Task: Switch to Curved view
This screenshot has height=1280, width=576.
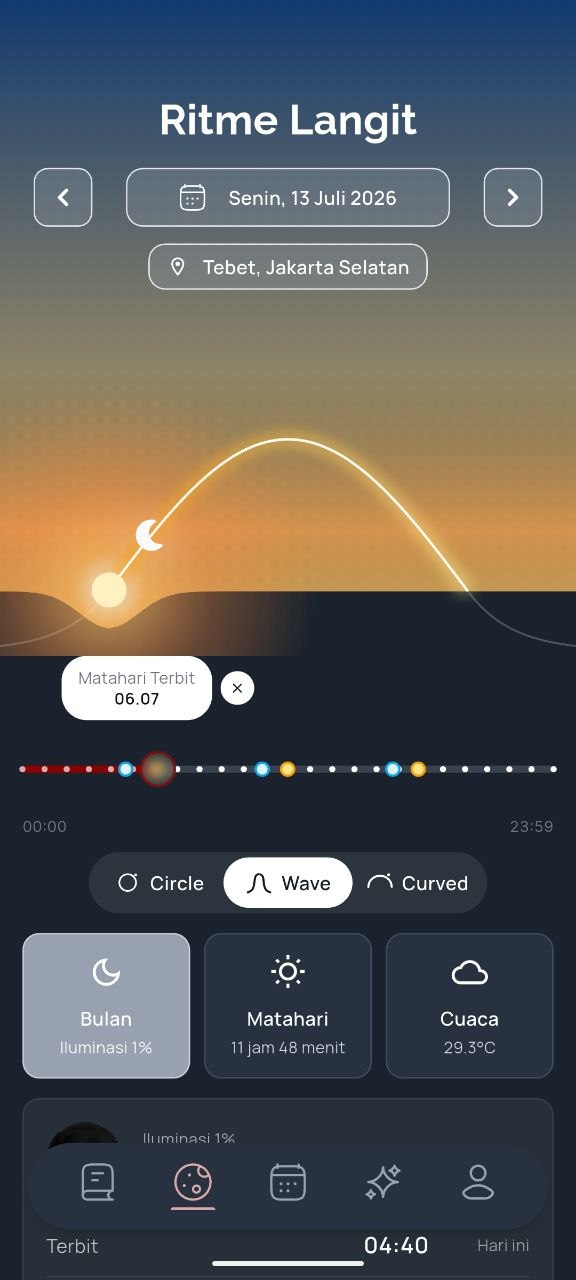Action: pos(417,883)
